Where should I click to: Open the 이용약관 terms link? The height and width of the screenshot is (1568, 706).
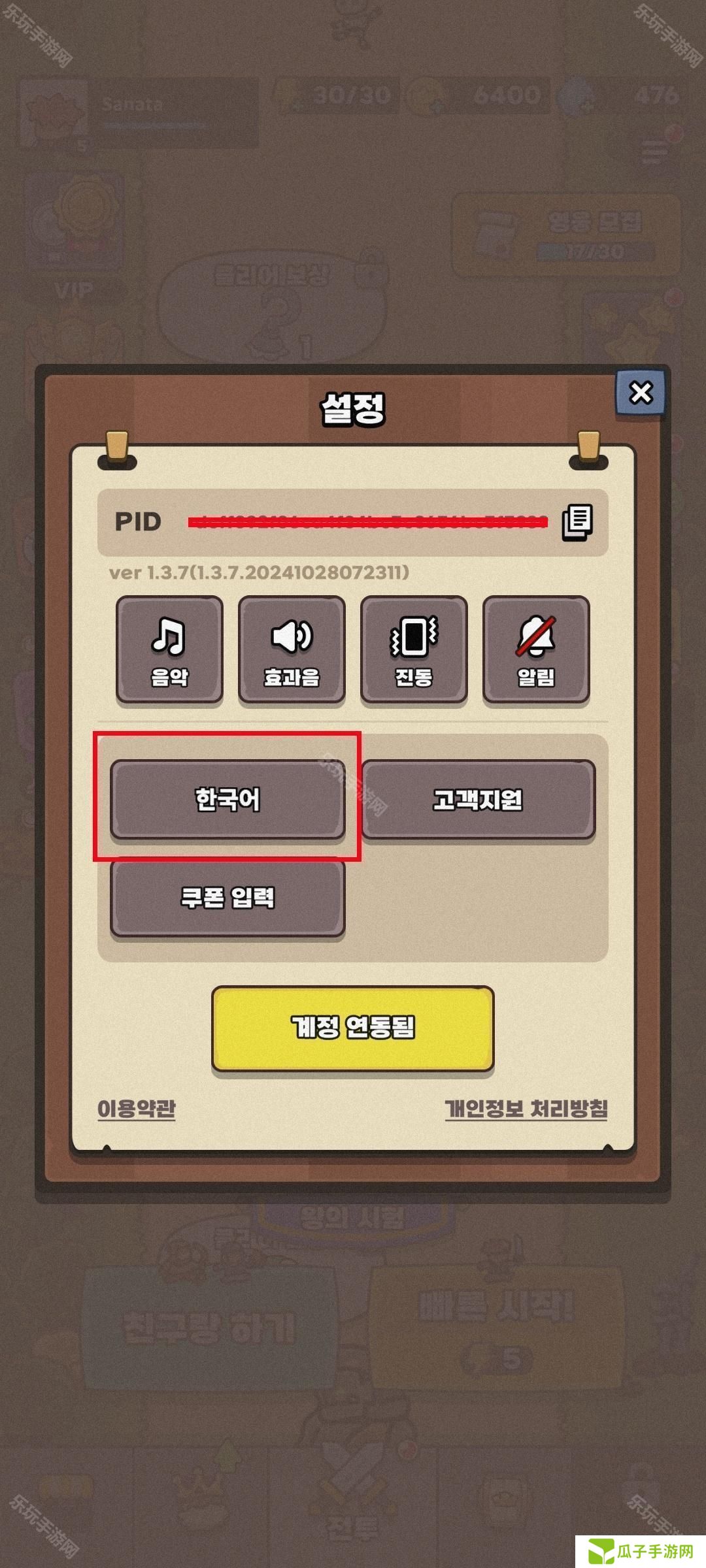pos(137,1108)
